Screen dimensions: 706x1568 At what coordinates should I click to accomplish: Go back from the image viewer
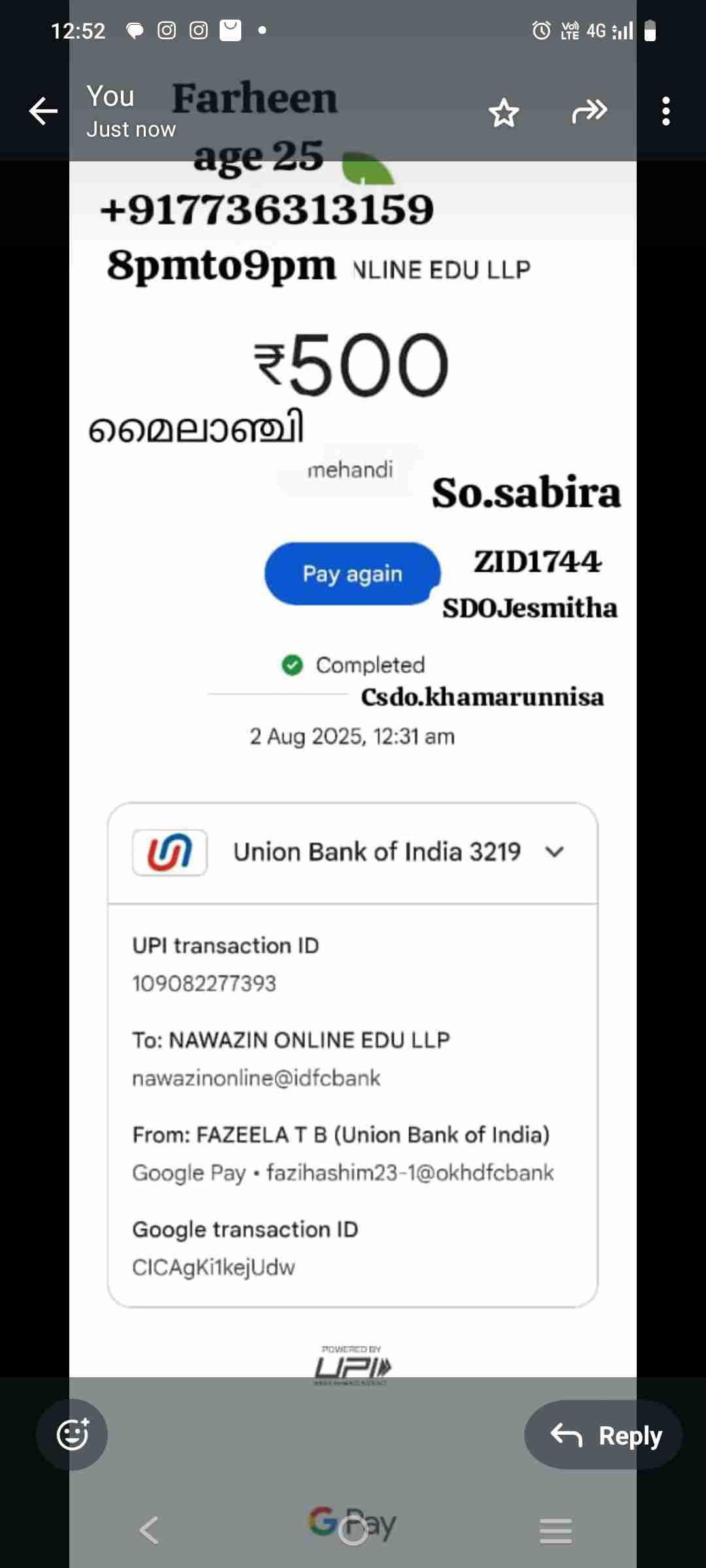coord(43,111)
